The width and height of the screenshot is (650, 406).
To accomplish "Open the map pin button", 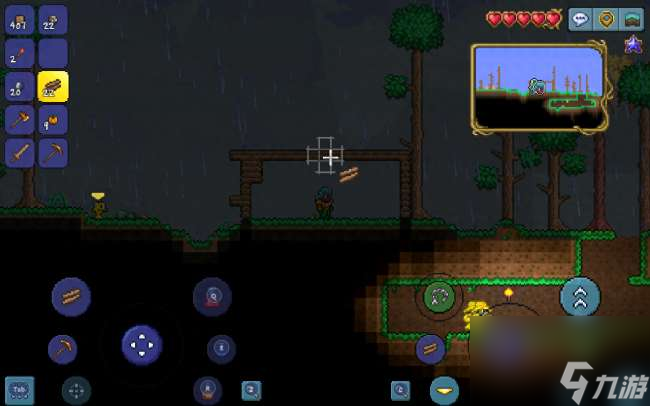I will 607,18.
